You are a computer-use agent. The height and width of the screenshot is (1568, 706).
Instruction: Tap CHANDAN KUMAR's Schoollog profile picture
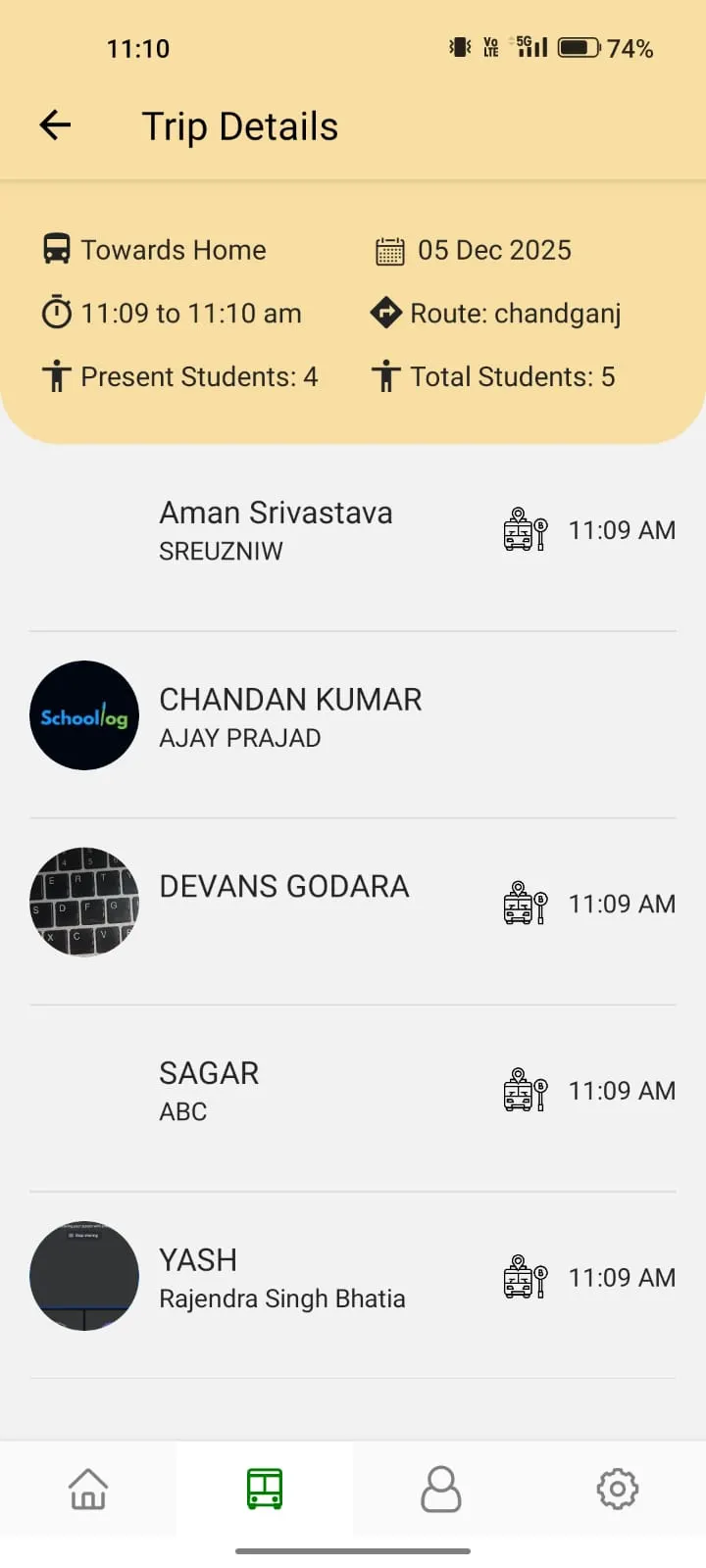83,714
